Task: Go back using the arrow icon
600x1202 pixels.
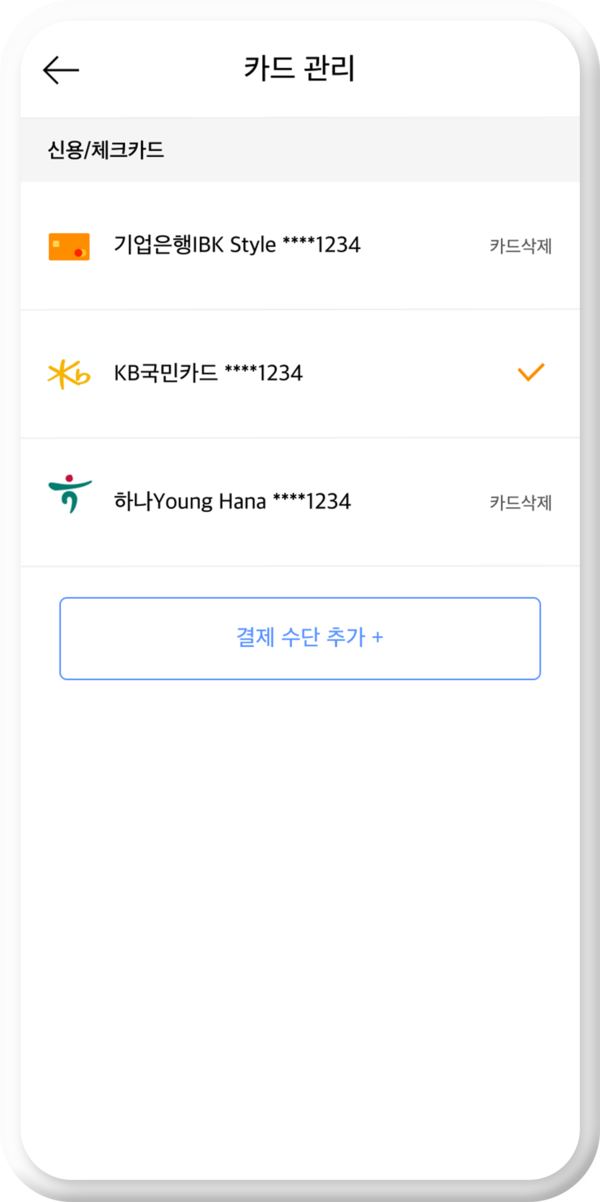Action: (61, 69)
